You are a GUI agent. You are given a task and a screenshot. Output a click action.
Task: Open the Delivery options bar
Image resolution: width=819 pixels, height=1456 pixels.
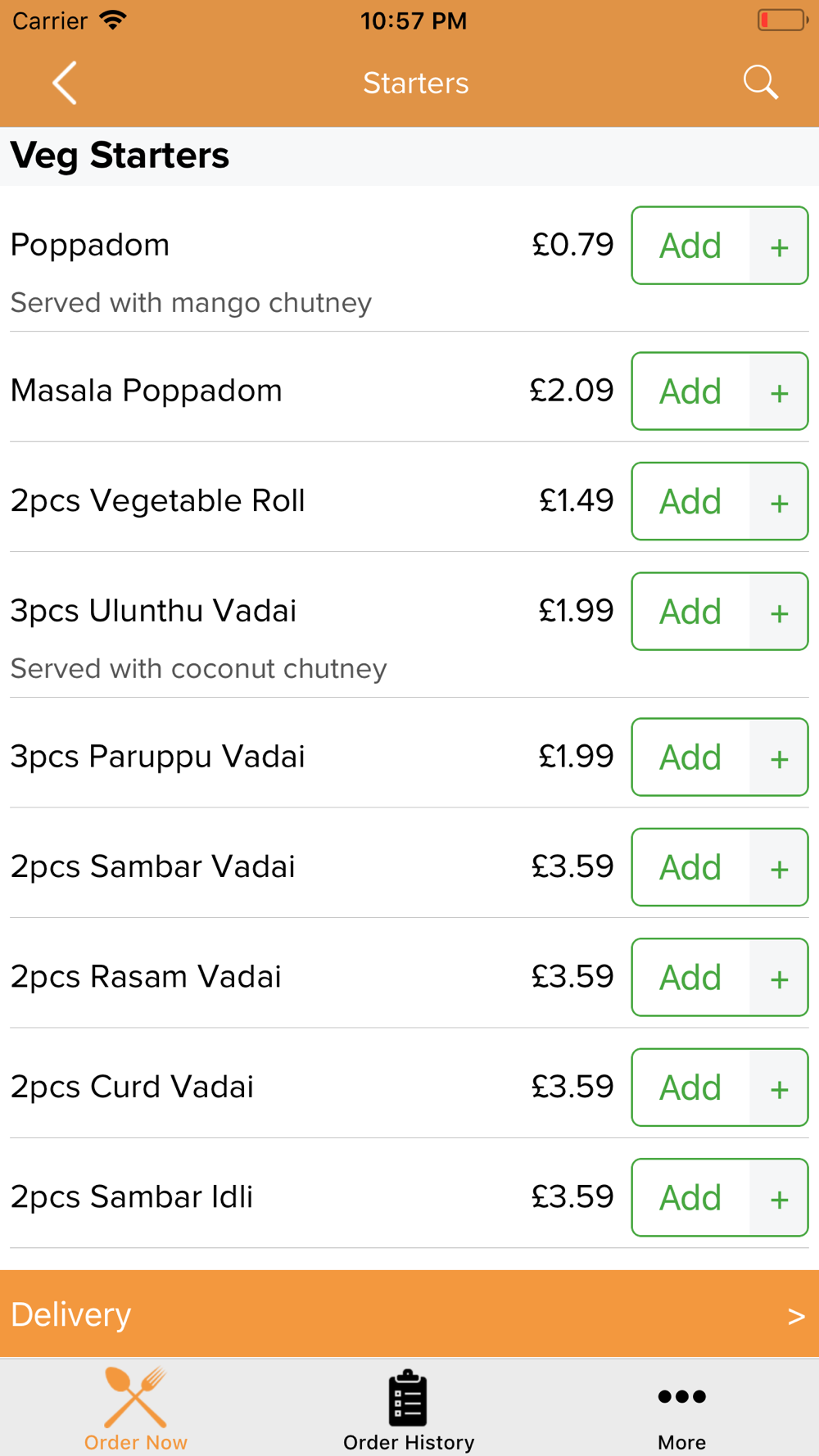pos(409,1314)
